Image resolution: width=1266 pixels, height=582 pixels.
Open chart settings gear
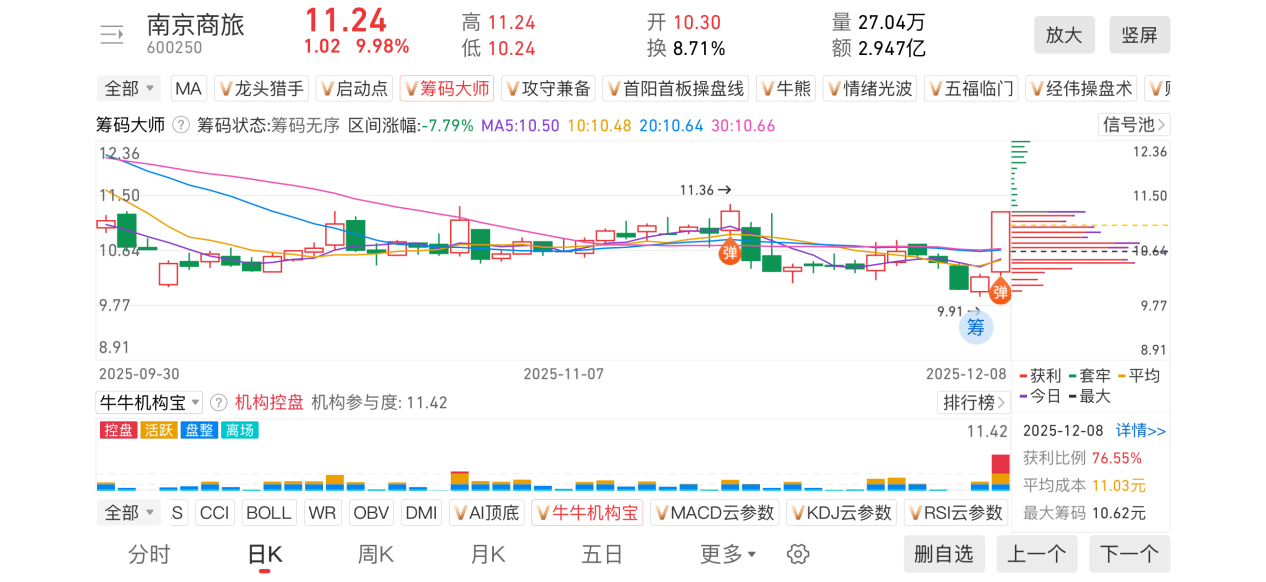[797, 554]
